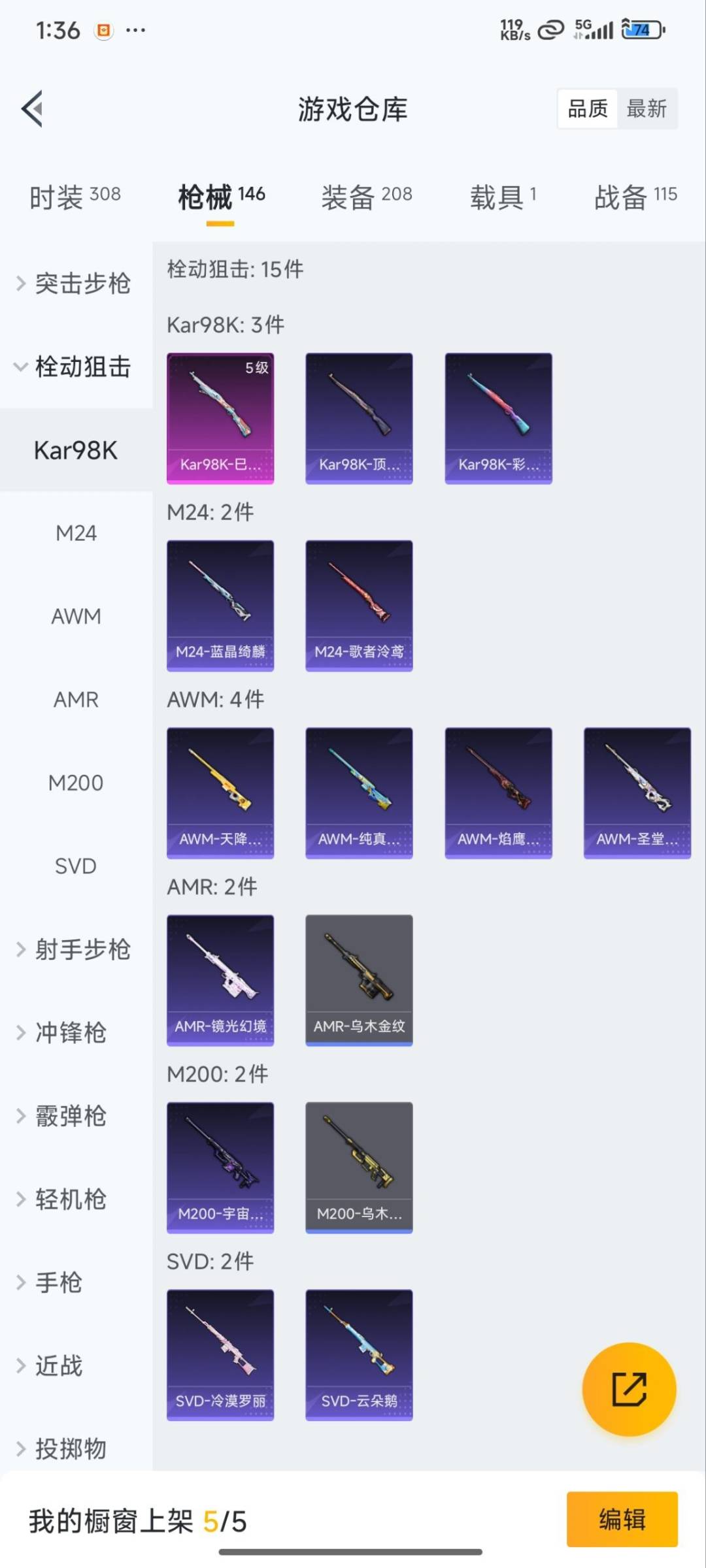This screenshot has height=1568, width=706.
Task: Open the level 5 Kar98K skin
Action: [220, 418]
